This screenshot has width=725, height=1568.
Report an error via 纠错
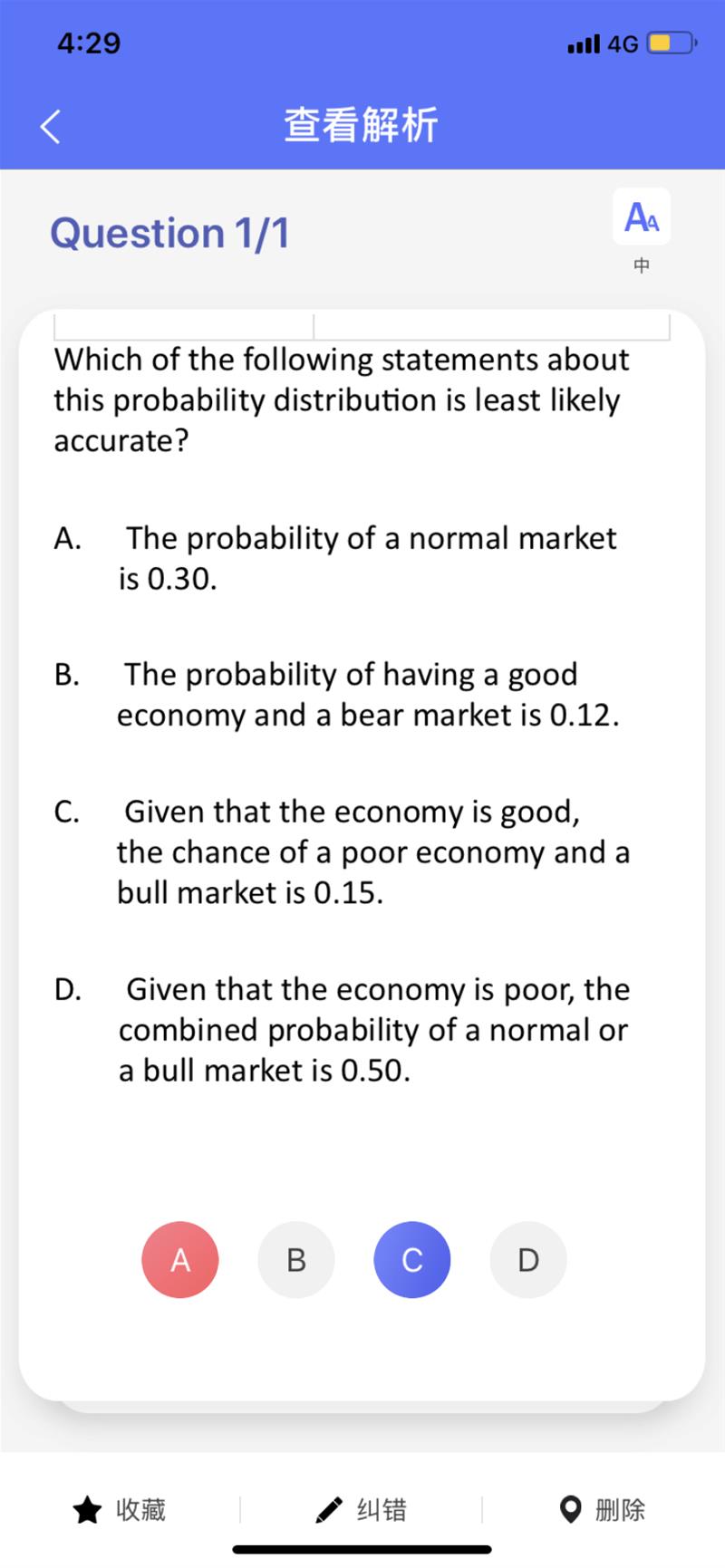pos(361,1510)
